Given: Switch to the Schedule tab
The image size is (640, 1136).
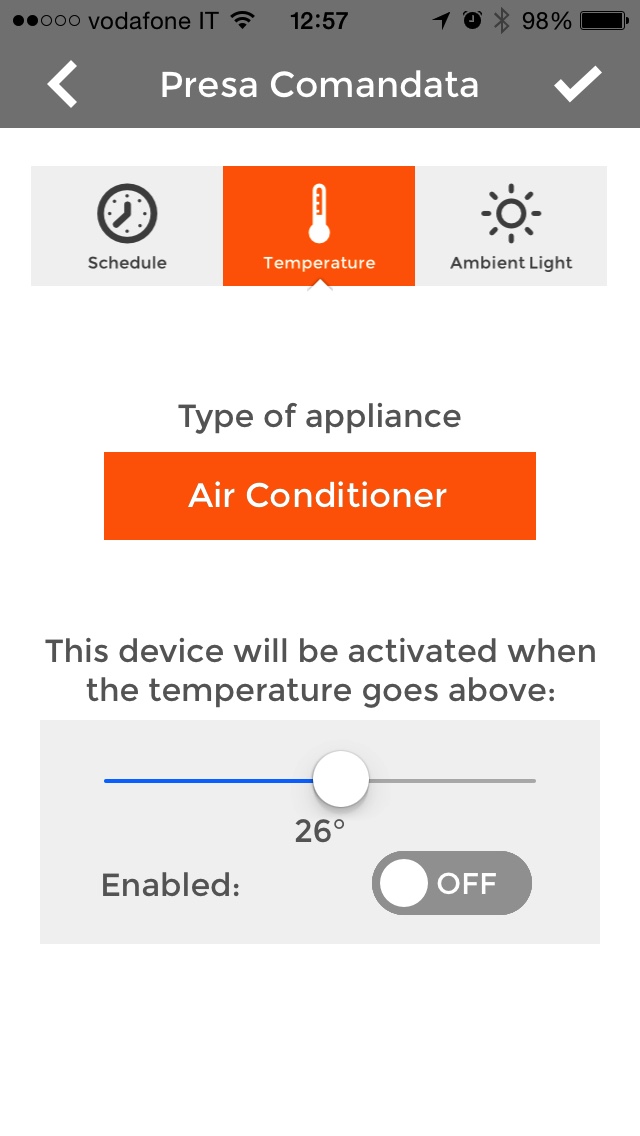Looking at the screenshot, I should click(x=127, y=226).
